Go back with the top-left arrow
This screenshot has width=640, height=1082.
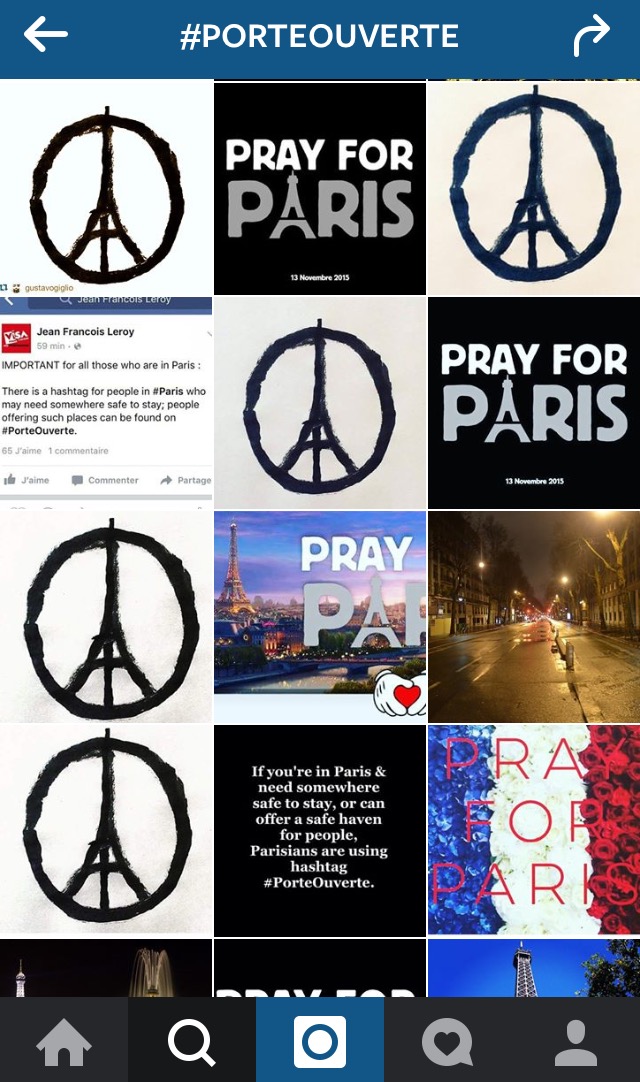46,36
